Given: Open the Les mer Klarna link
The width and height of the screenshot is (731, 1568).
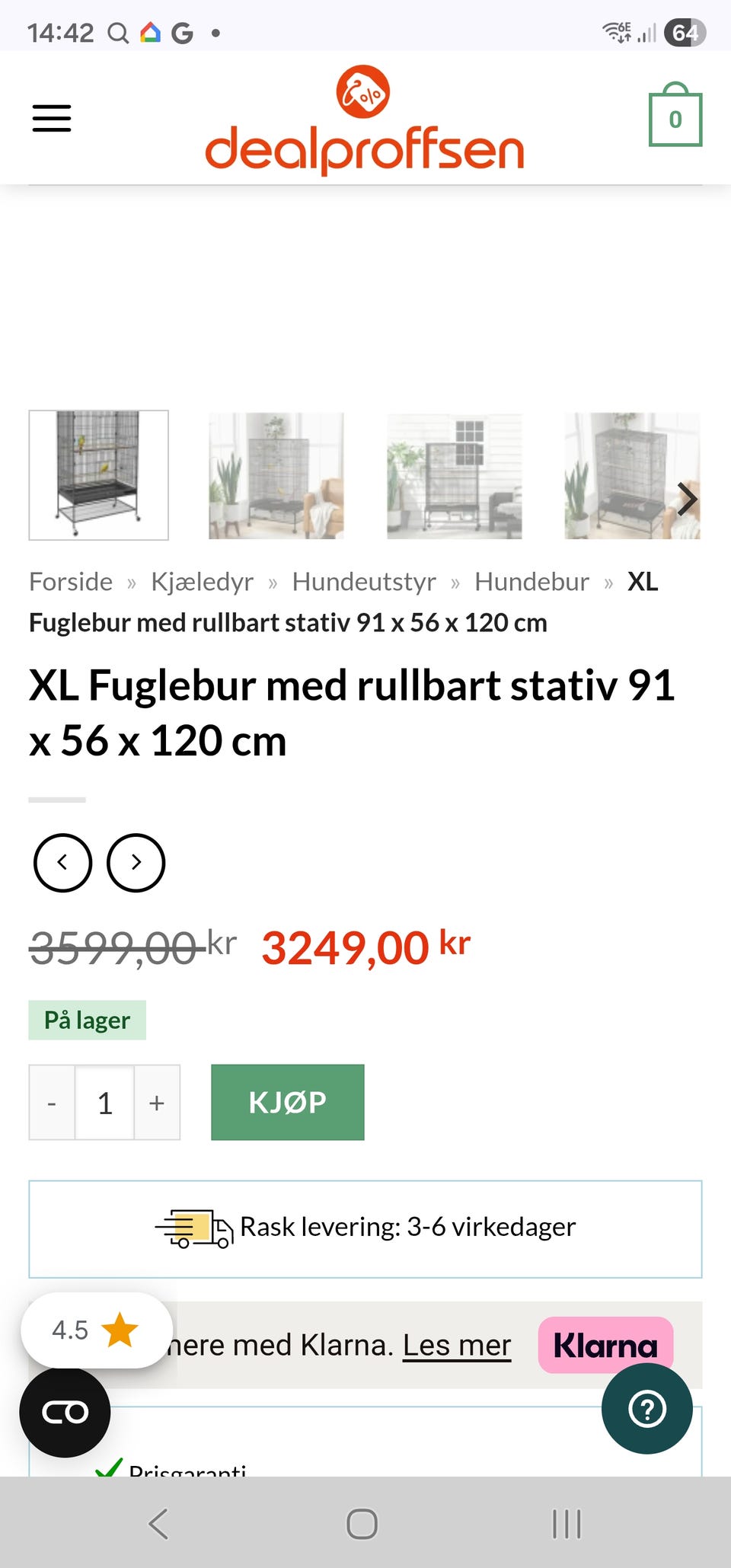Looking at the screenshot, I should pyautogui.click(x=455, y=1345).
